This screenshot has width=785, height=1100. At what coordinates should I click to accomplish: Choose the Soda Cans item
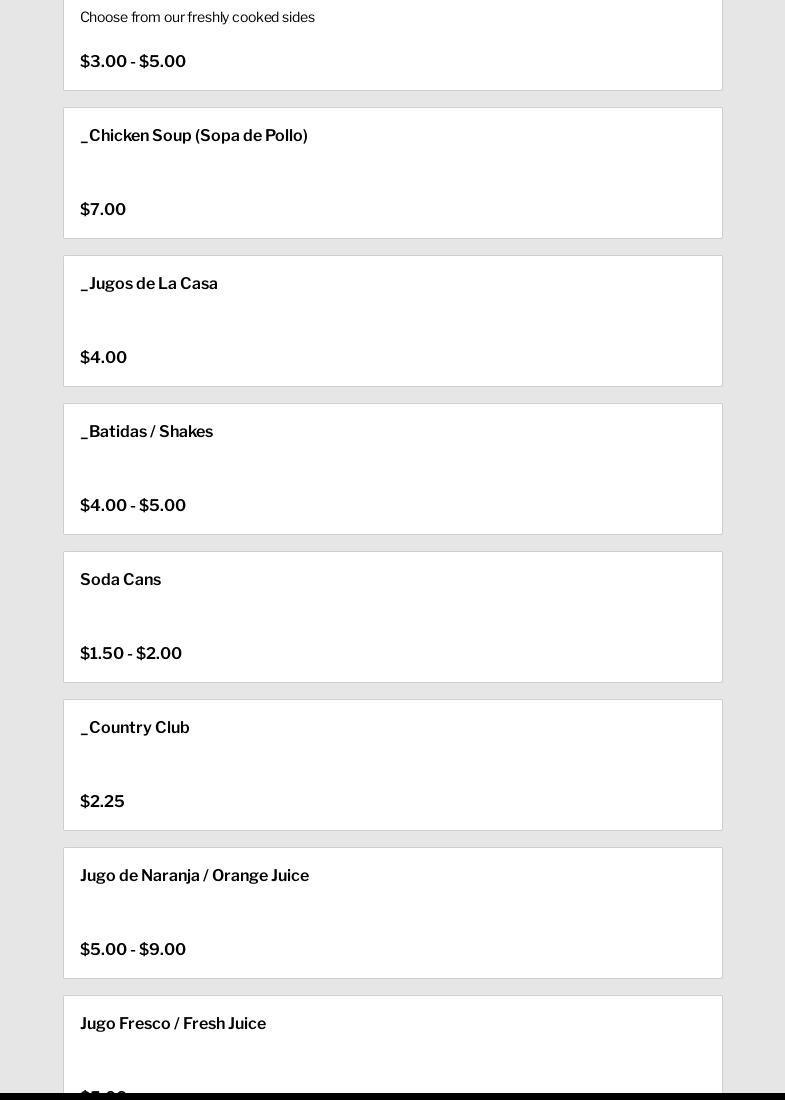(392, 617)
